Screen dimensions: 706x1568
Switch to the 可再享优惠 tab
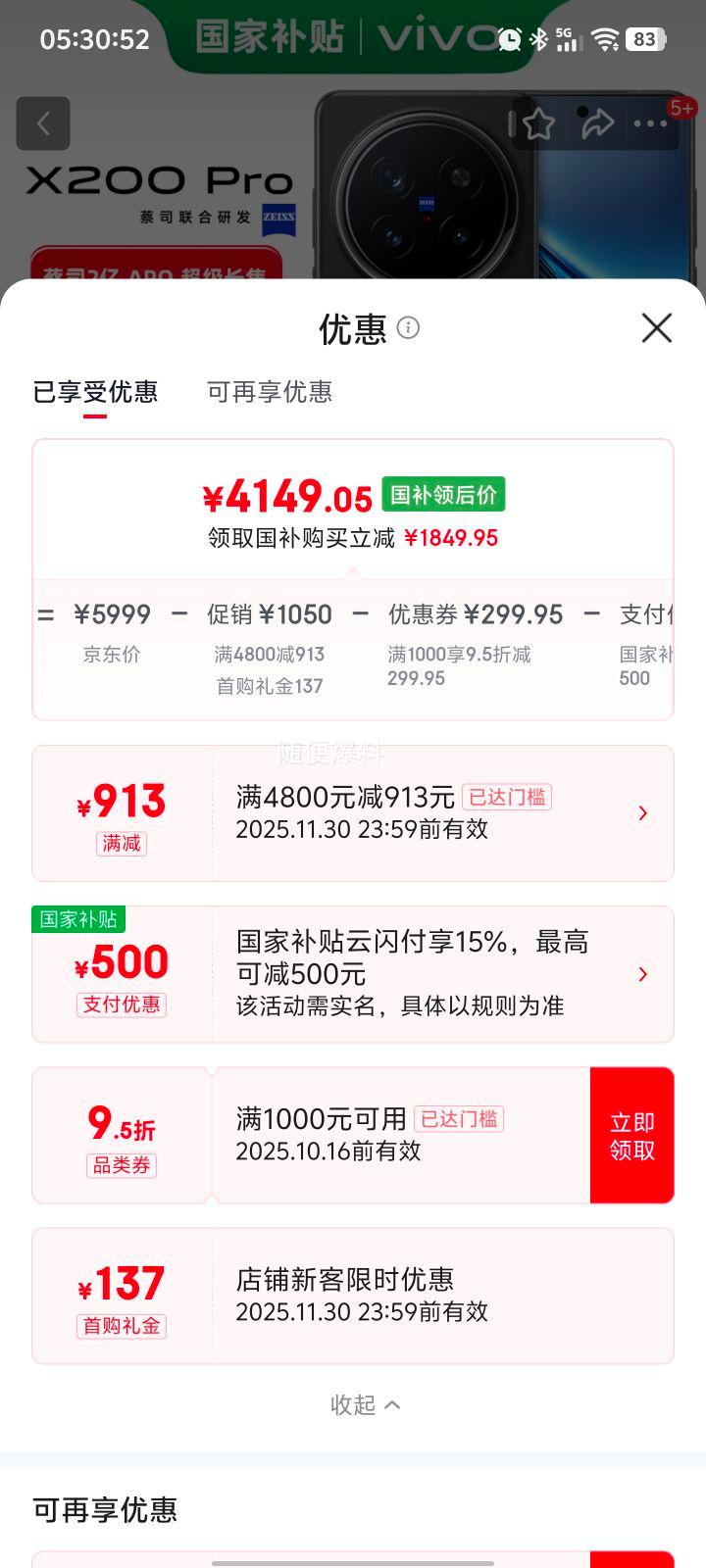pyautogui.click(x=270, y=392)
